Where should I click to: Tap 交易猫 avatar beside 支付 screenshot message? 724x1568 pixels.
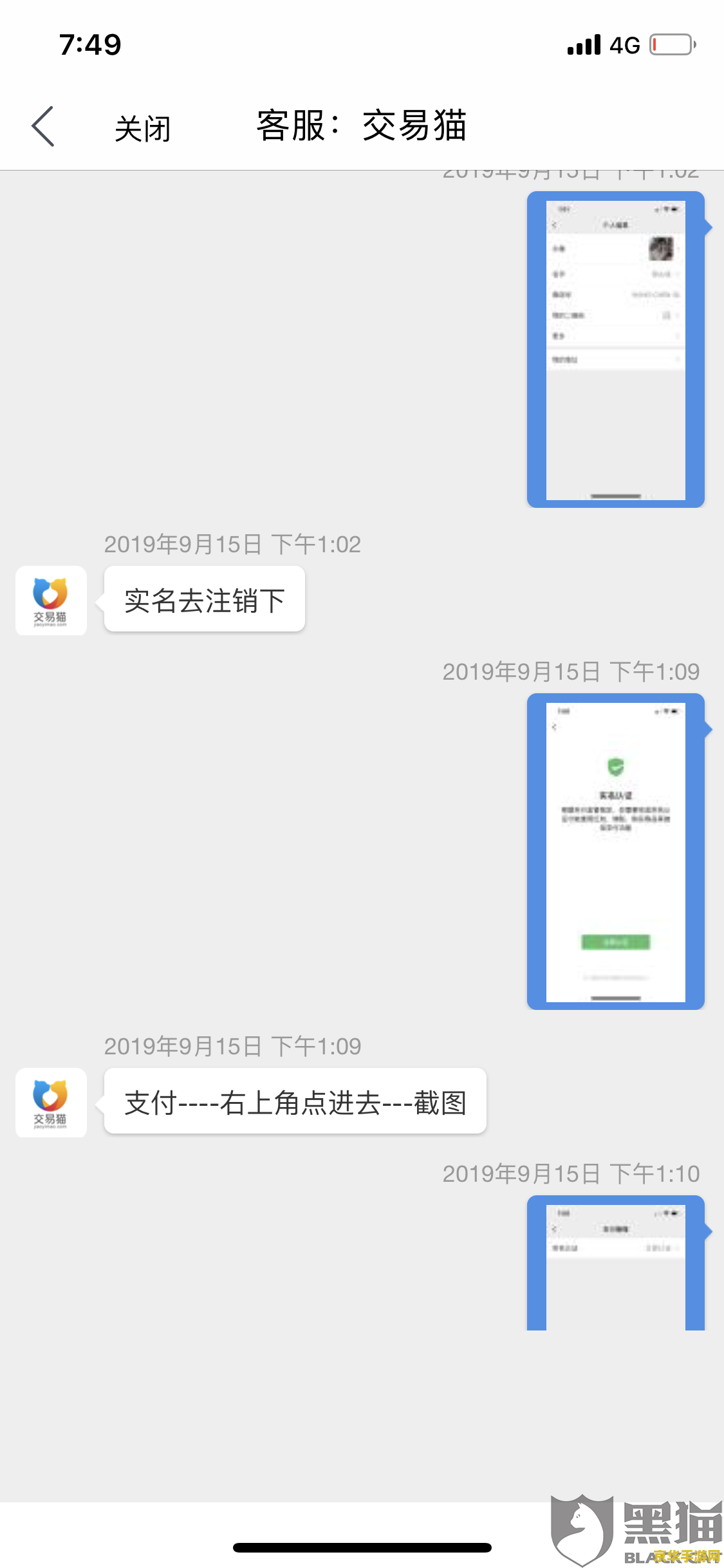click(51, 1103)
